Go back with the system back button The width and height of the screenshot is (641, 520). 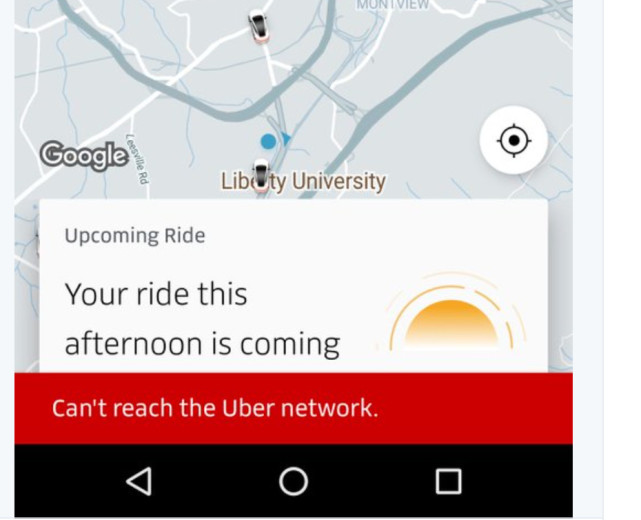139,481
